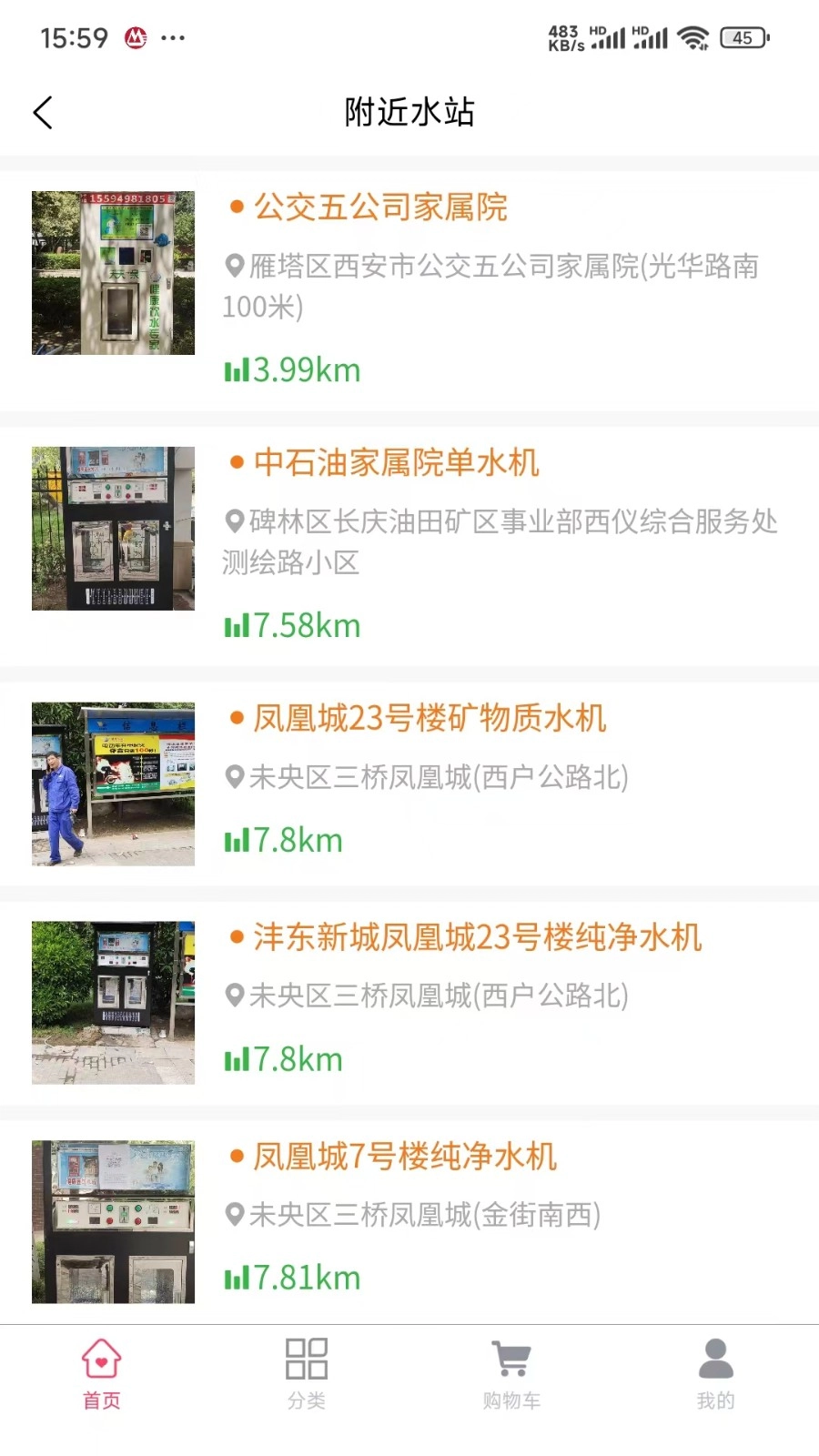Open the 购物车 tab
819x1456 pixels.
511,1374
